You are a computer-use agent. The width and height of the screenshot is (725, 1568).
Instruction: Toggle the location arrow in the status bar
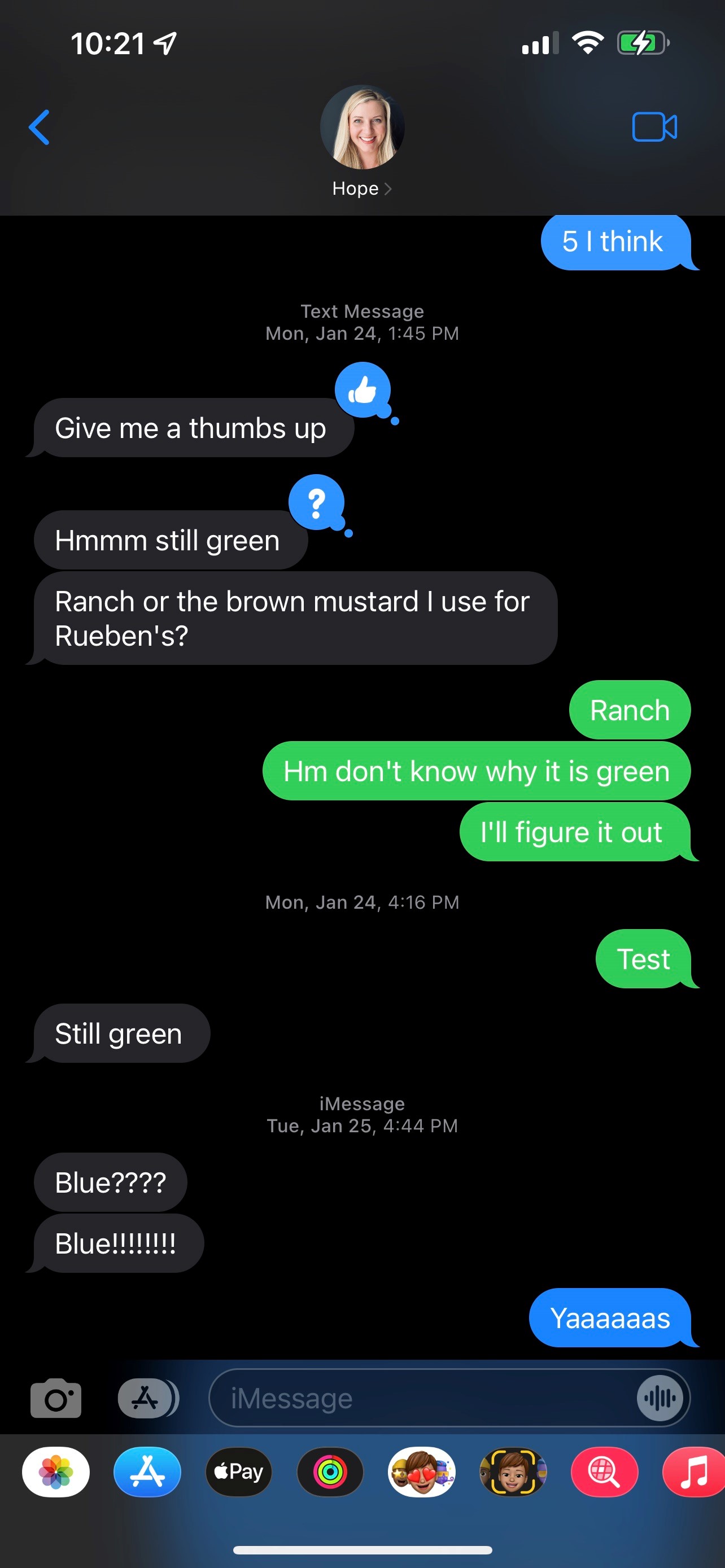click(x=164, y=42)
